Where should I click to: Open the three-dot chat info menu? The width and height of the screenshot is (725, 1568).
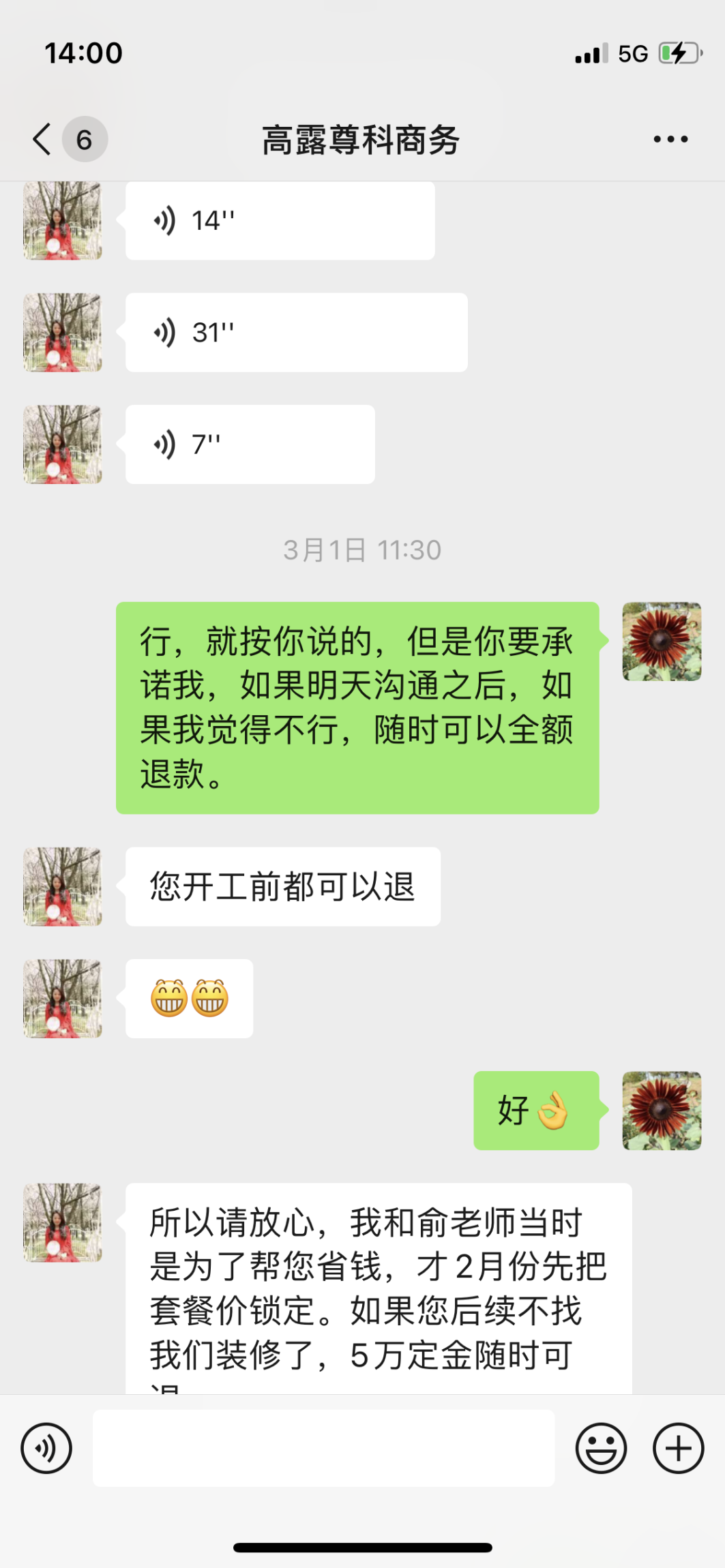coord(670,139)
